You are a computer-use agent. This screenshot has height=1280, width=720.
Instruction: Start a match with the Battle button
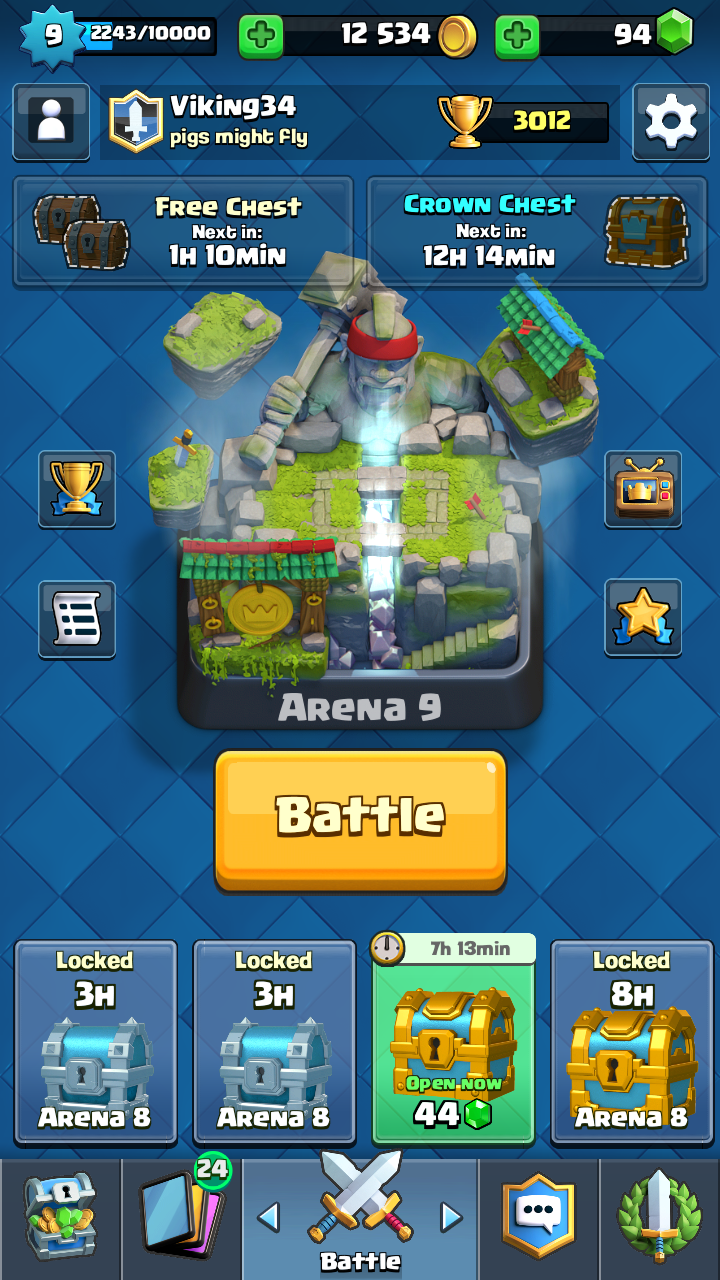pyautogui.click(x=360, y=820)
